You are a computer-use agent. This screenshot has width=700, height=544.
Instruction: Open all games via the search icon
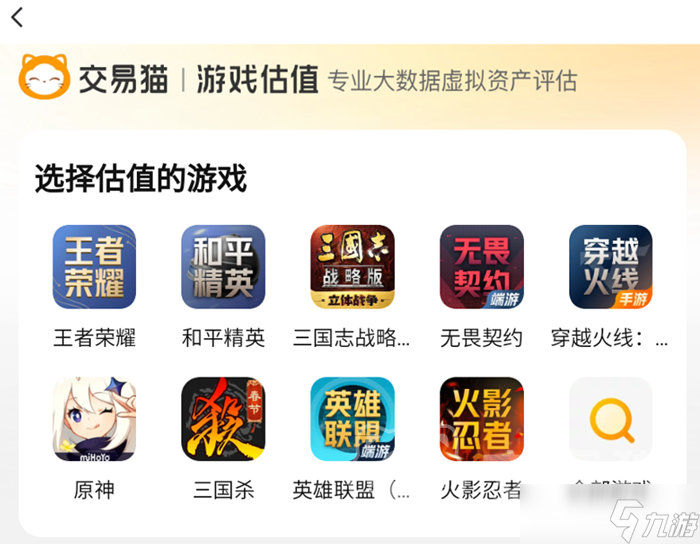click(610, 419)
